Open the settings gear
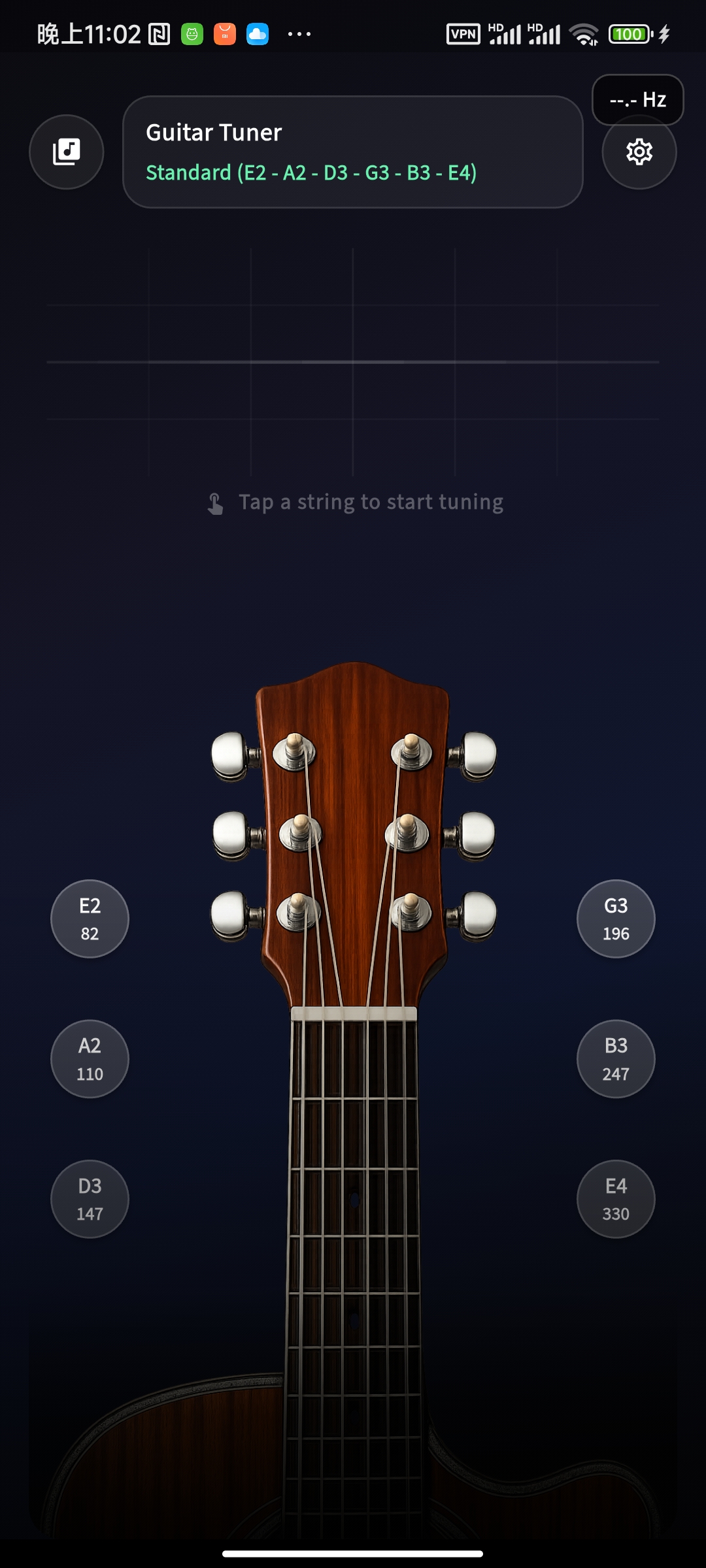 tap(639, 153)
